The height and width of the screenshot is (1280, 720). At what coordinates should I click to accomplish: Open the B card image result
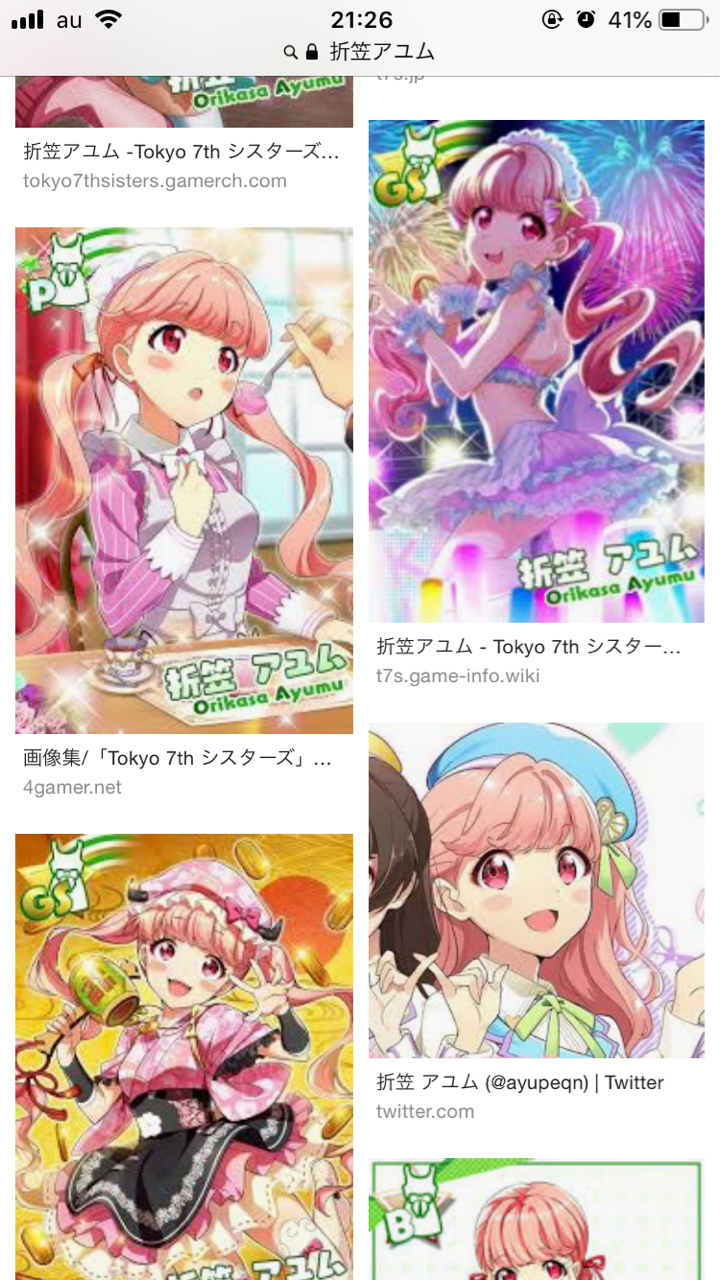(536, 1220)
